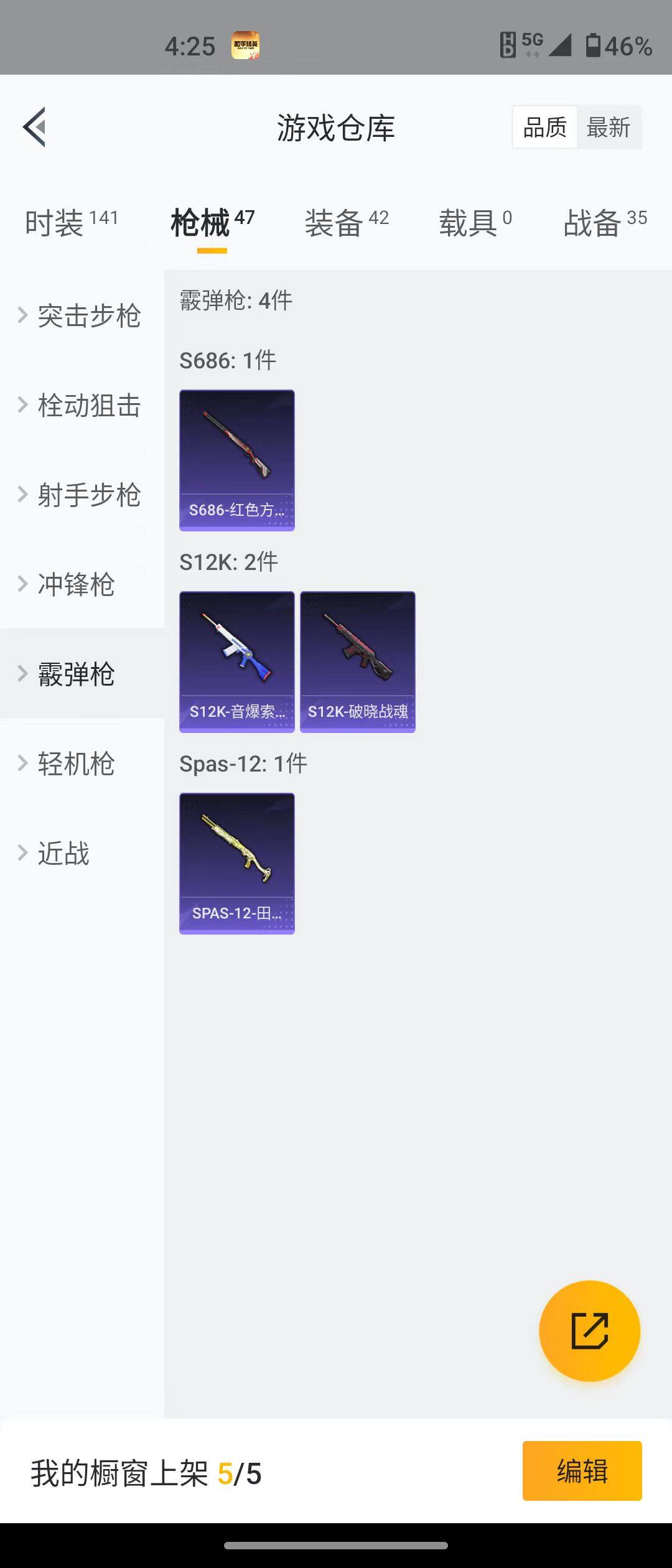Expand the 栓动狙击 category
The width and height of the screenshot is (672, 1568).
(x=88, y=406)
